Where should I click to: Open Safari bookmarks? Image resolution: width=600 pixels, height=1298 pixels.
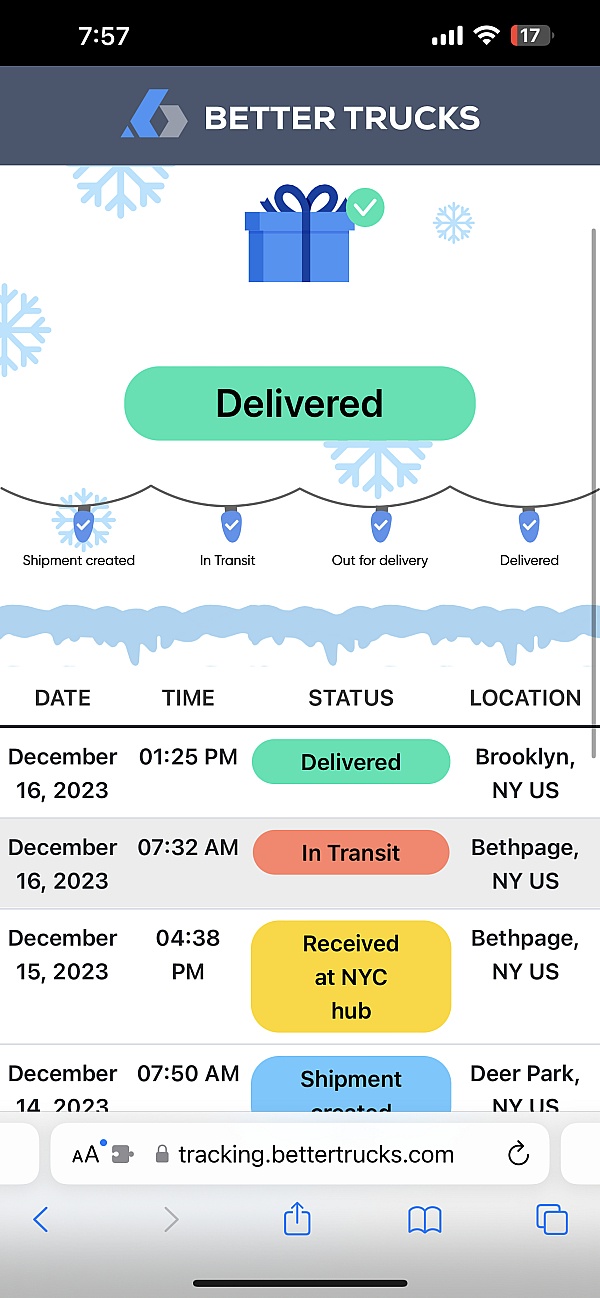(x=425, y=1219)
